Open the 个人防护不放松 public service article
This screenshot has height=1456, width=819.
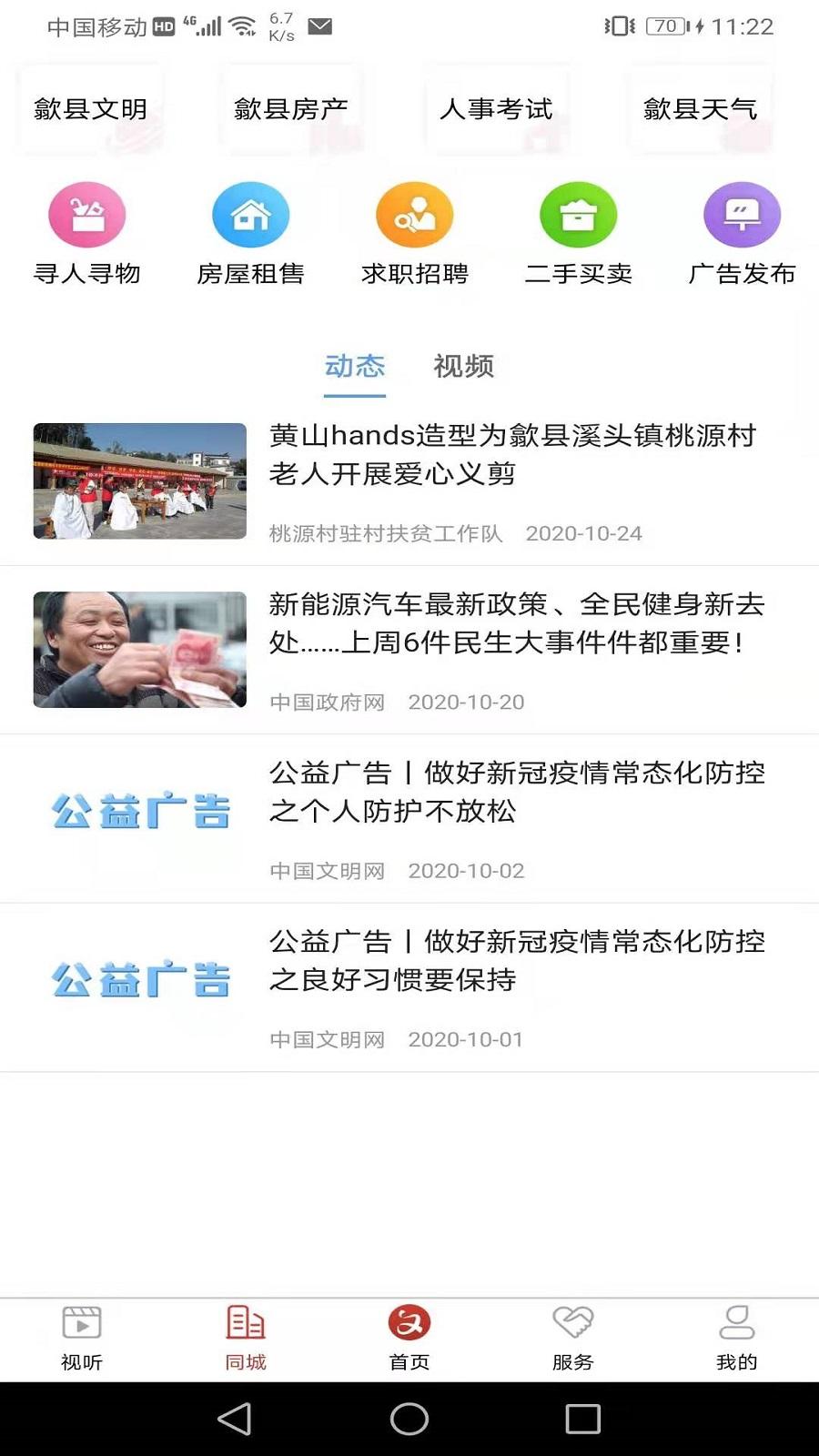pos(516,793)
